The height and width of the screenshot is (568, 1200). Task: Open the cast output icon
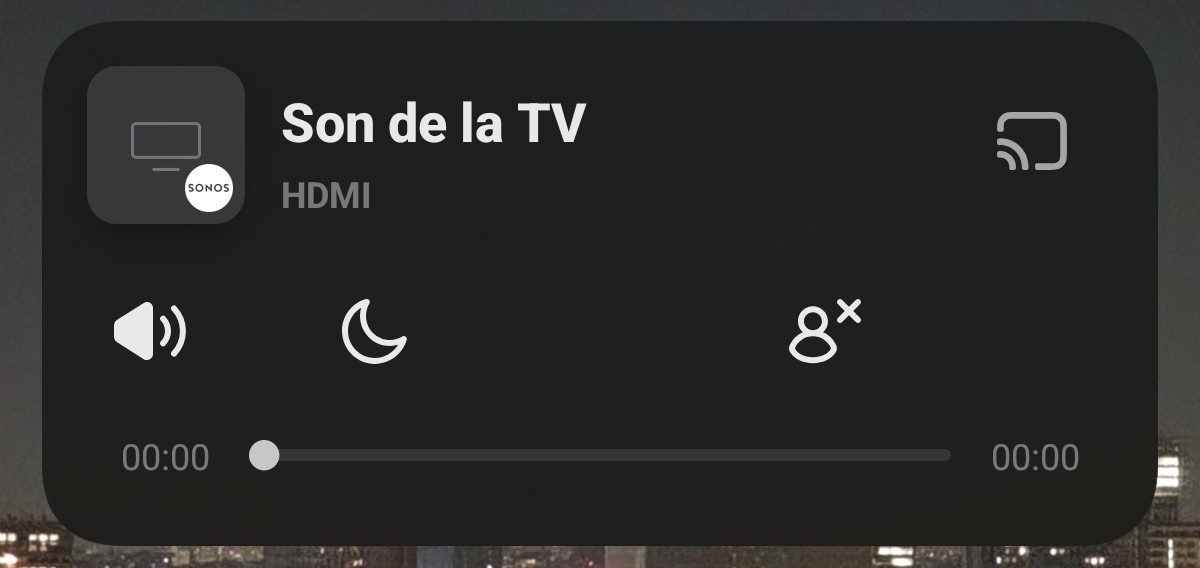(x=1032, y=141)
